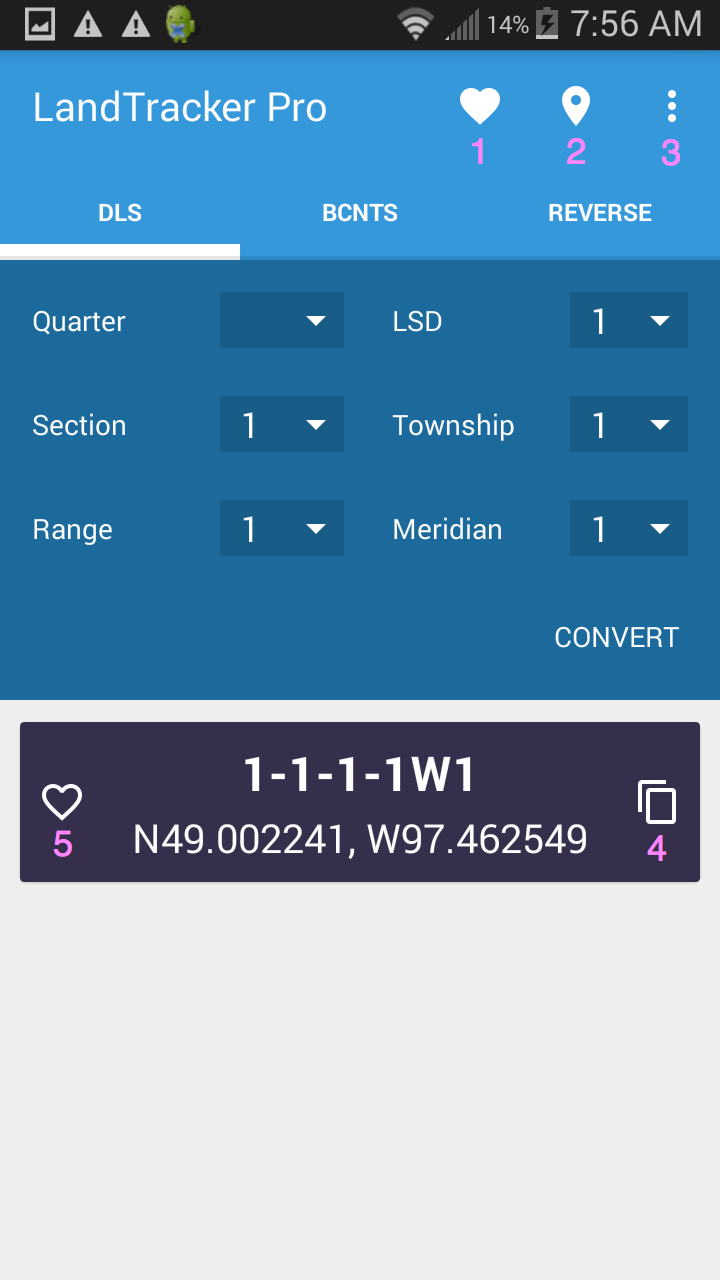
Task: Switch to the BCNTS tab
Action: (x=360, y=213)
